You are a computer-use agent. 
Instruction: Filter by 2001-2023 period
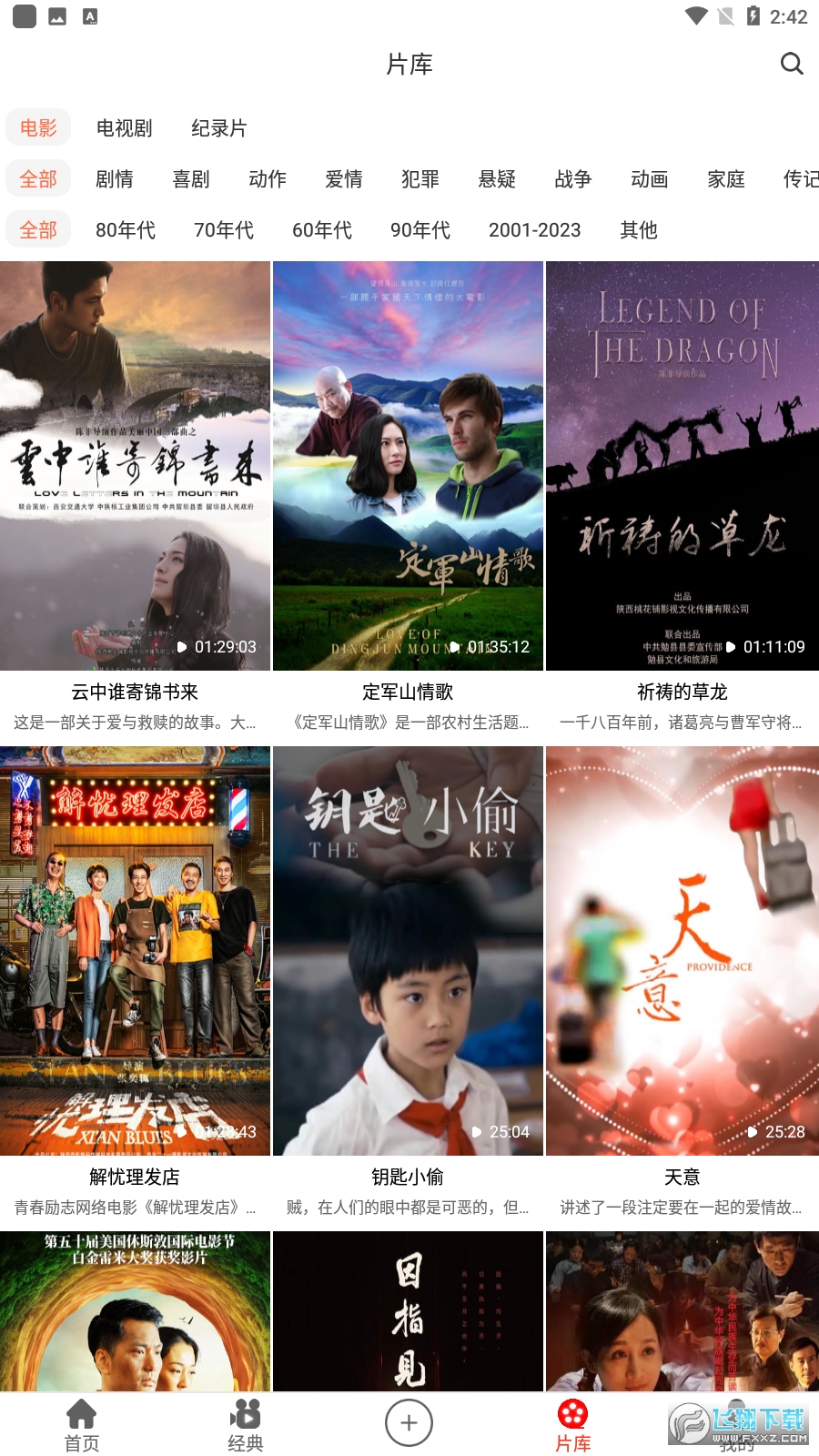click(x=535, y=230)
